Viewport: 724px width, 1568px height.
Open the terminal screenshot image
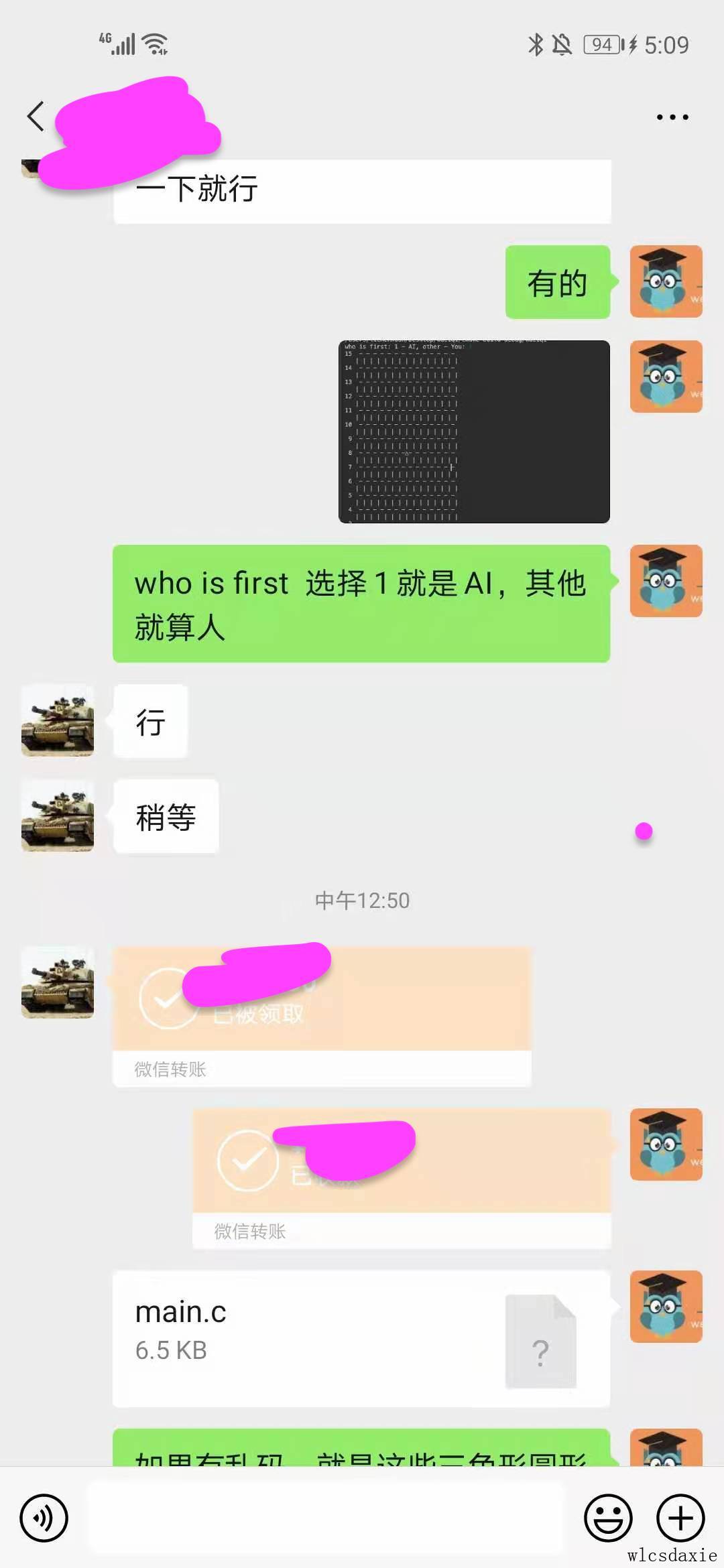[474, 432]
